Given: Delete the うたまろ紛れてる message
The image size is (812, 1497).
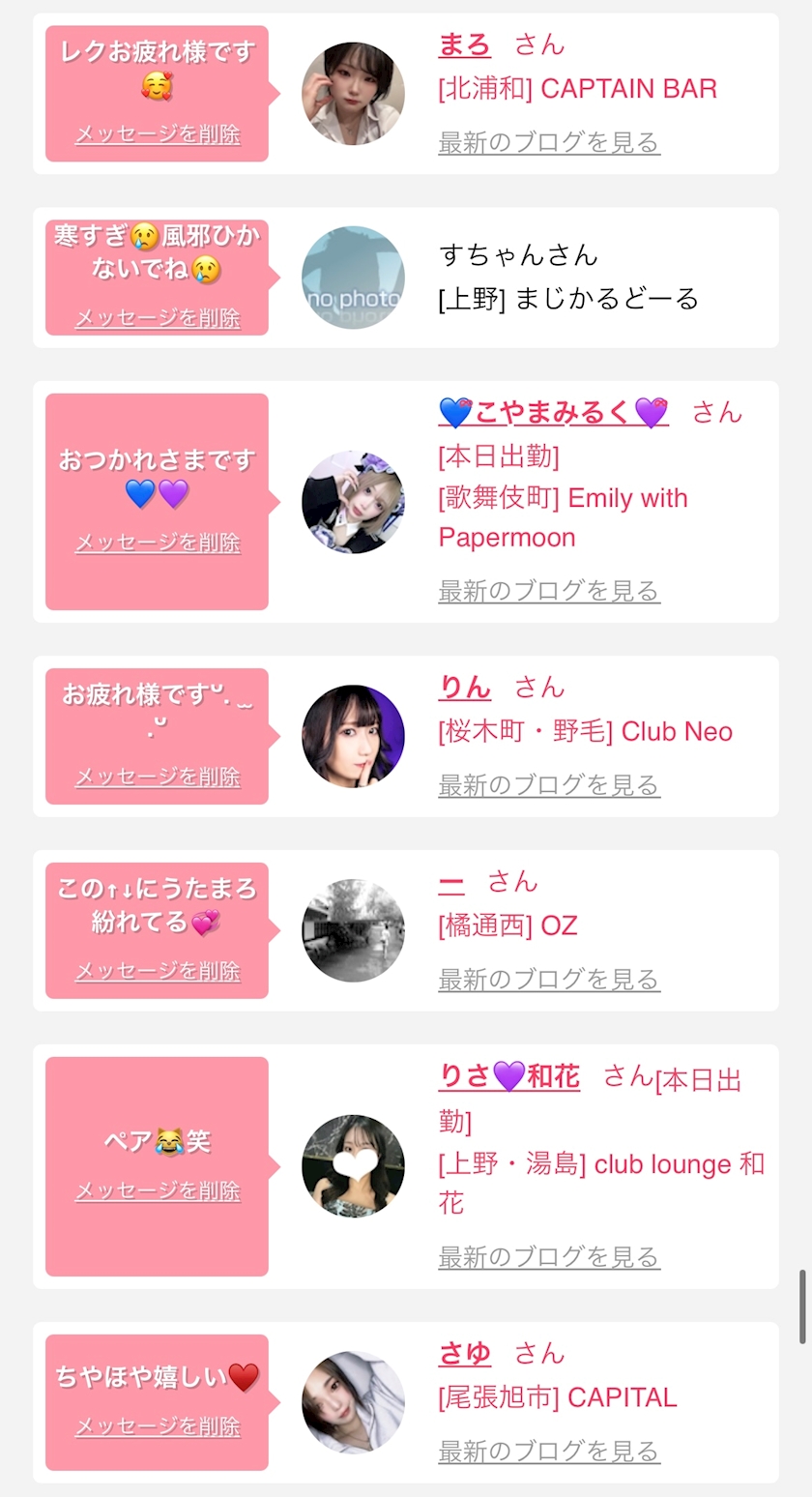Looking at the screenshot, I should coord(158,971).
